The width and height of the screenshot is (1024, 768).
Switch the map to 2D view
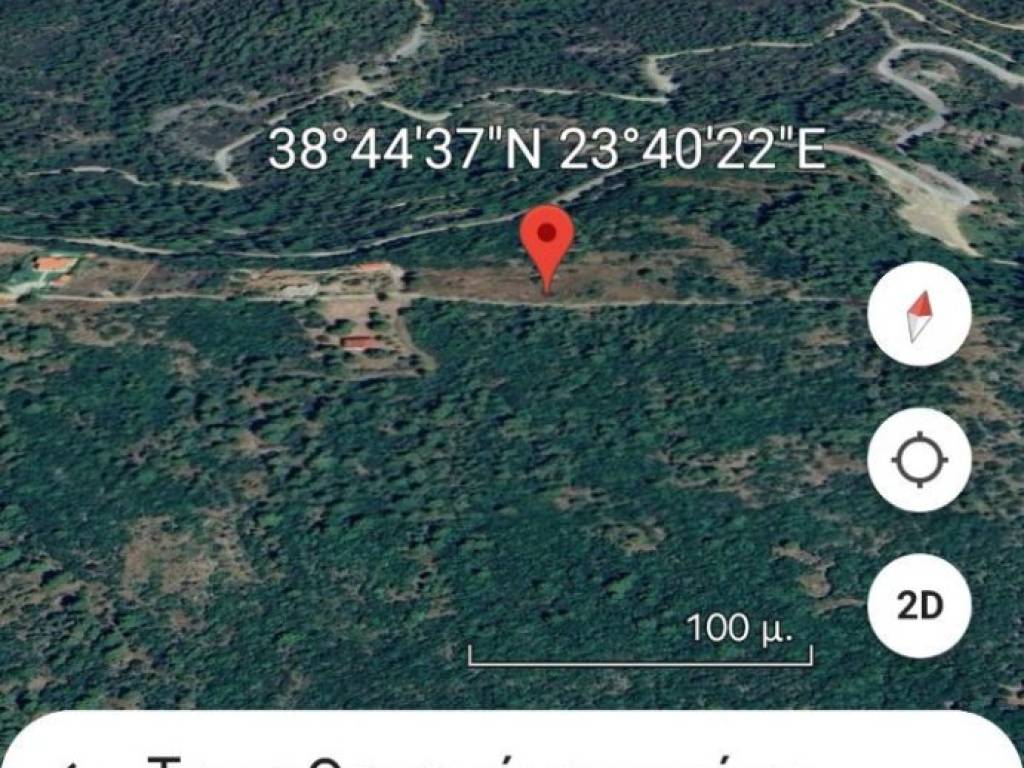click(919, 605)
